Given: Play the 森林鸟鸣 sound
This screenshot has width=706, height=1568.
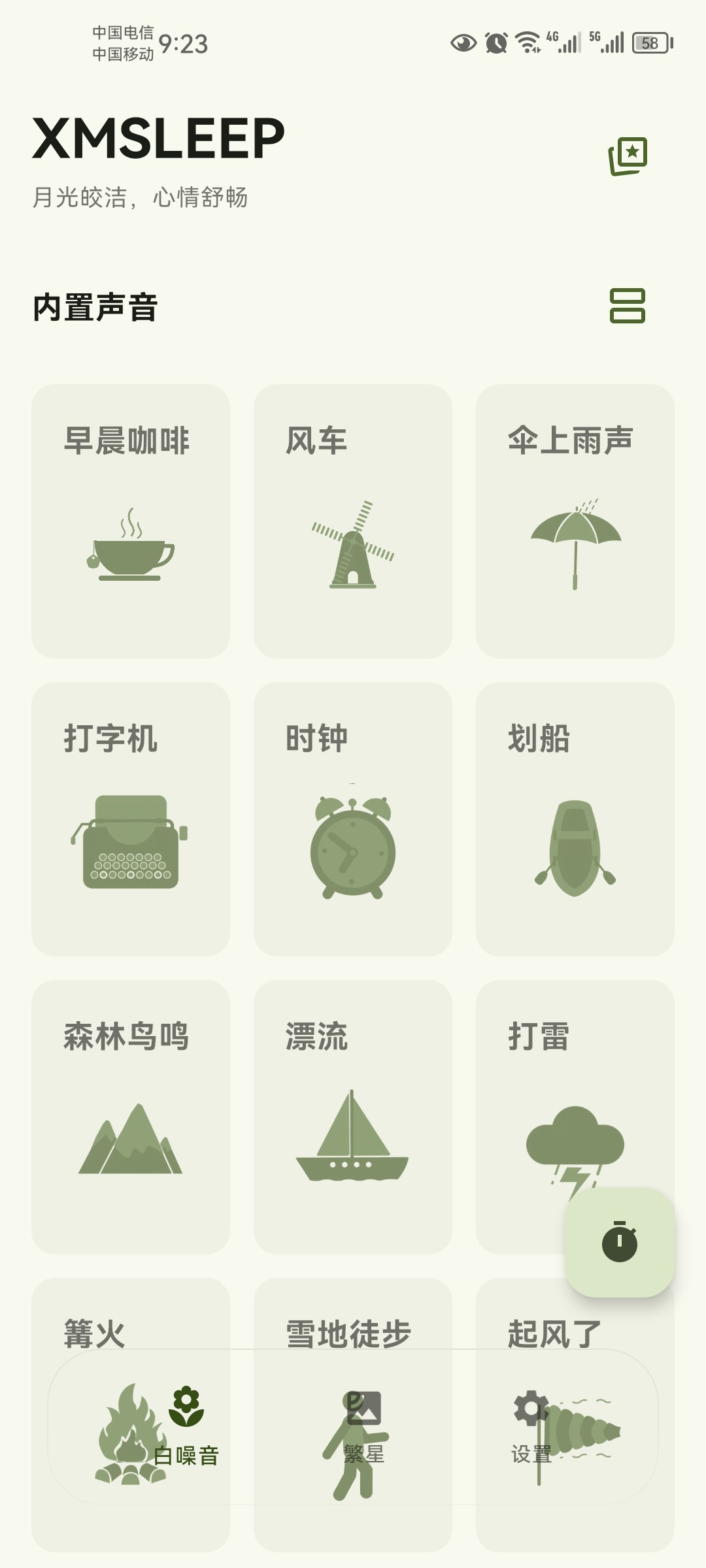Looking at the screenshot, I should 131,1117.
